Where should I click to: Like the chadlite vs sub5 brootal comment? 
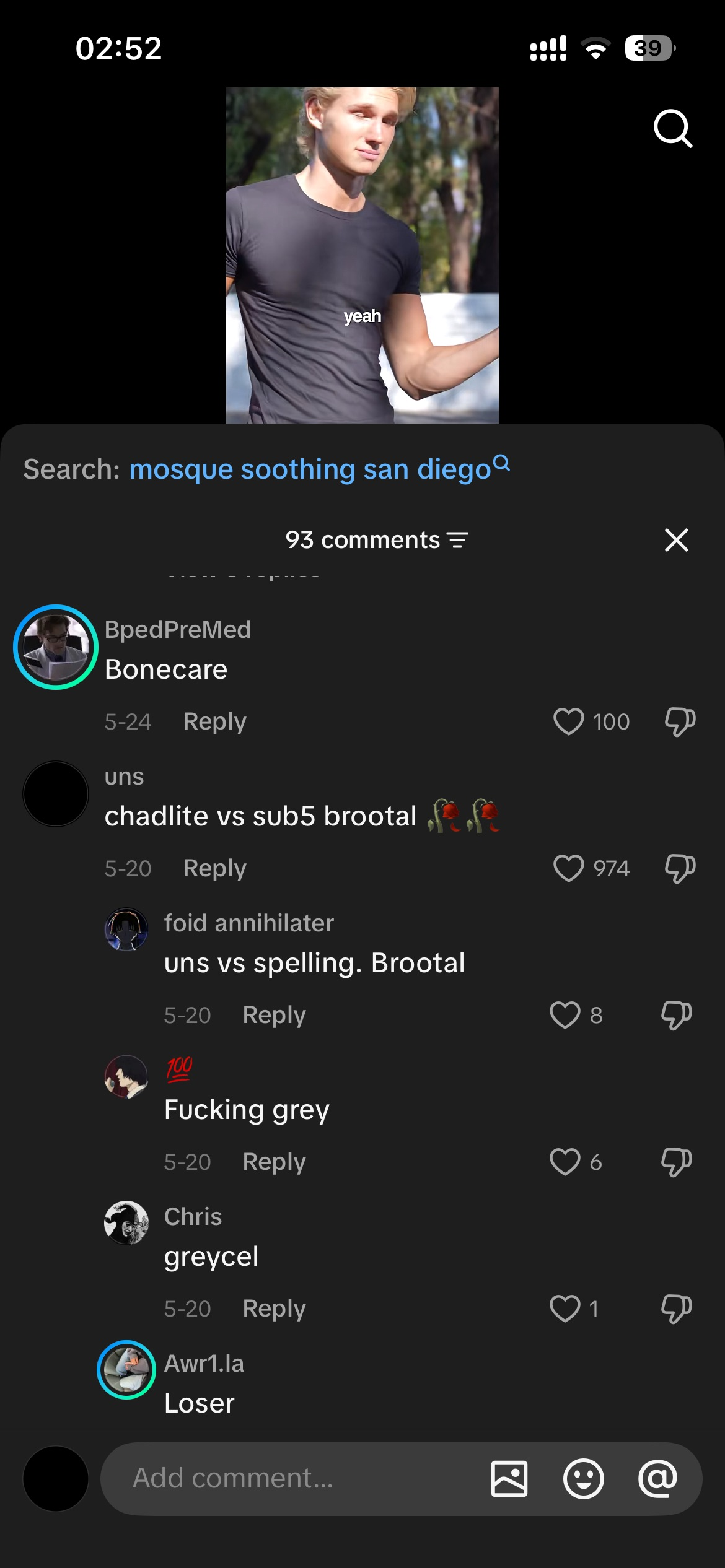click(568, 868)
